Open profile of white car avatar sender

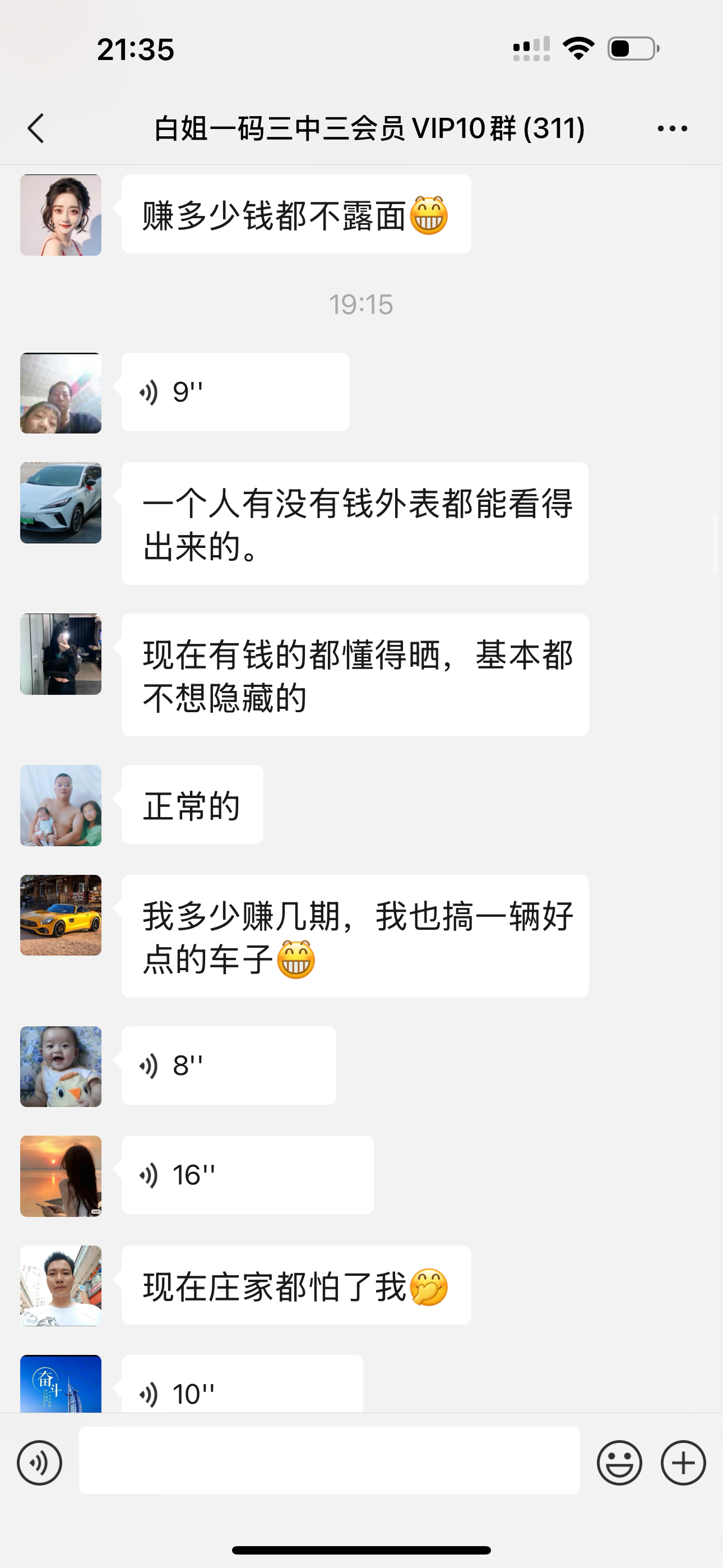pos(61,503)
